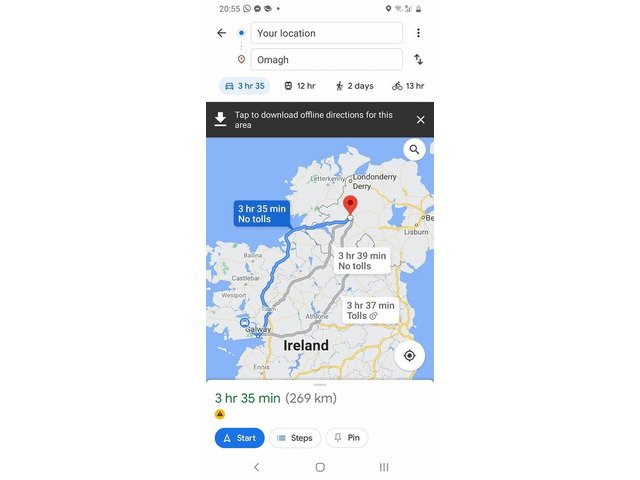The width and height of the screenshot is (640, 480).
Task: Open the three-dot overflow menu
Action: pyautogui.click(x=418, y=33)
